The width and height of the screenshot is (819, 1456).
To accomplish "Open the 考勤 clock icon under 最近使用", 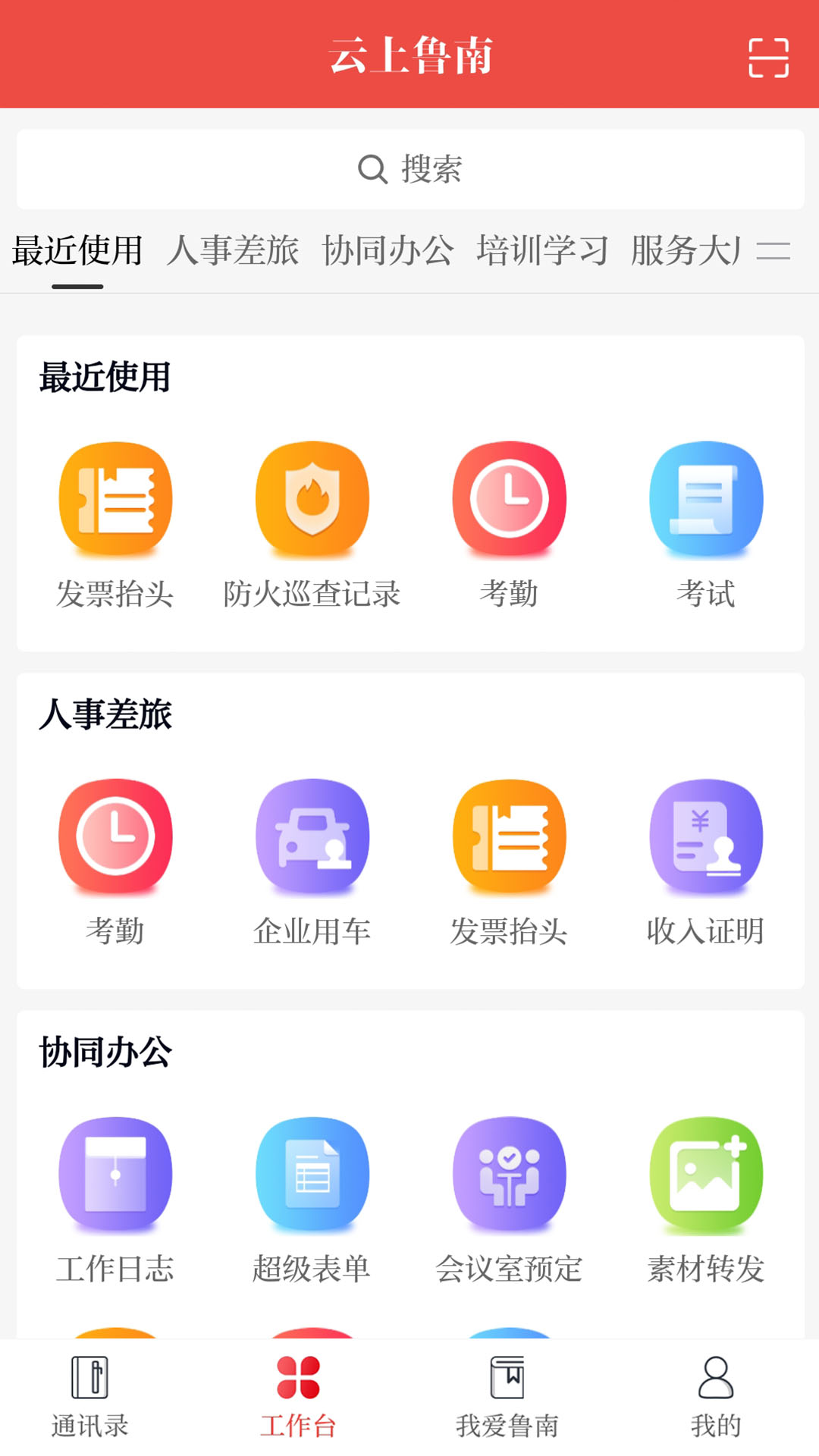I will point(510,498).
